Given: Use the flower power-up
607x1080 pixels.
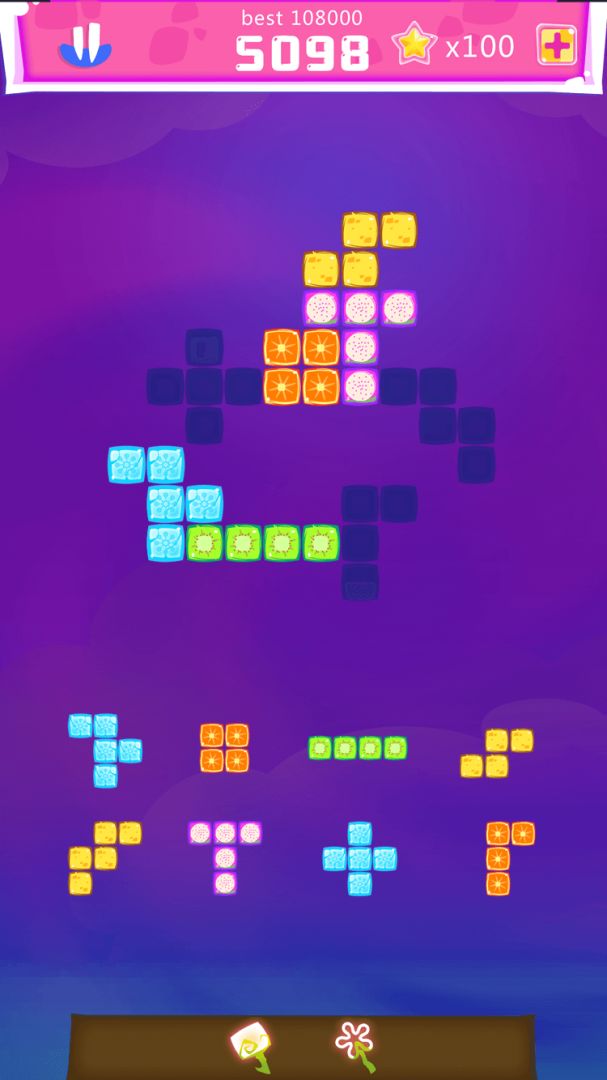Looking at the screenshot, I should (354, 1043).
